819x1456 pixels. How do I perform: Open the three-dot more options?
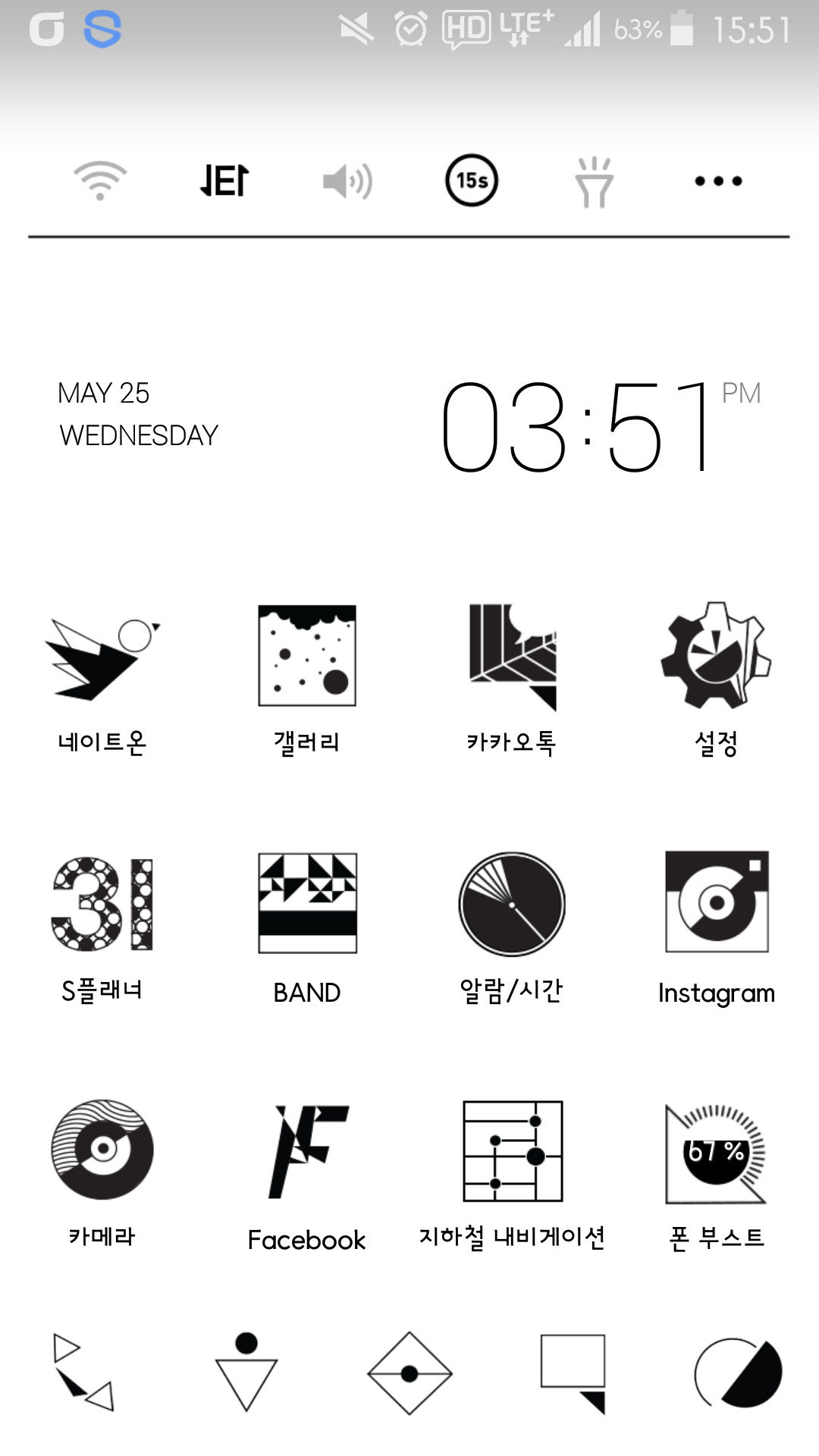click(x=718, y=180)
